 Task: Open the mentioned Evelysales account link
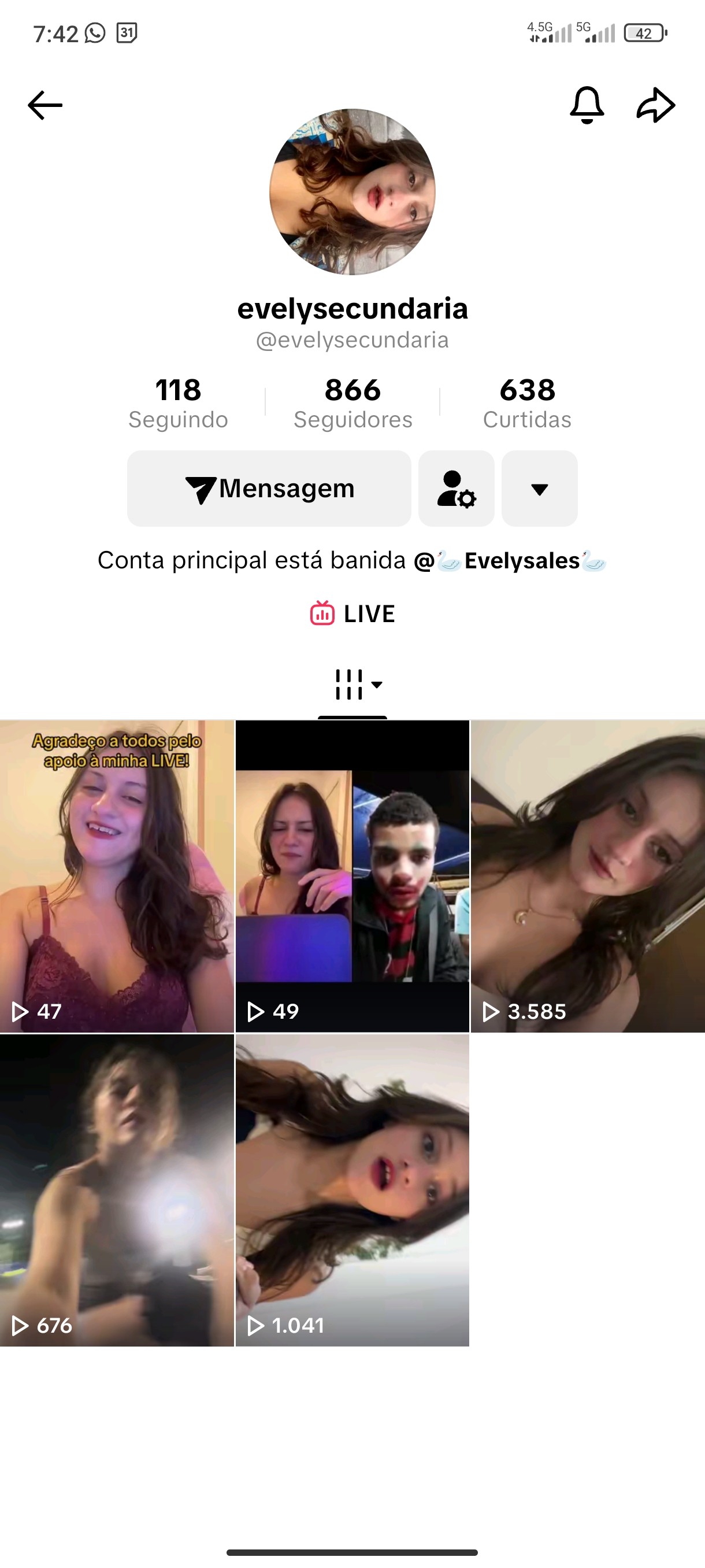click(510, 561)
